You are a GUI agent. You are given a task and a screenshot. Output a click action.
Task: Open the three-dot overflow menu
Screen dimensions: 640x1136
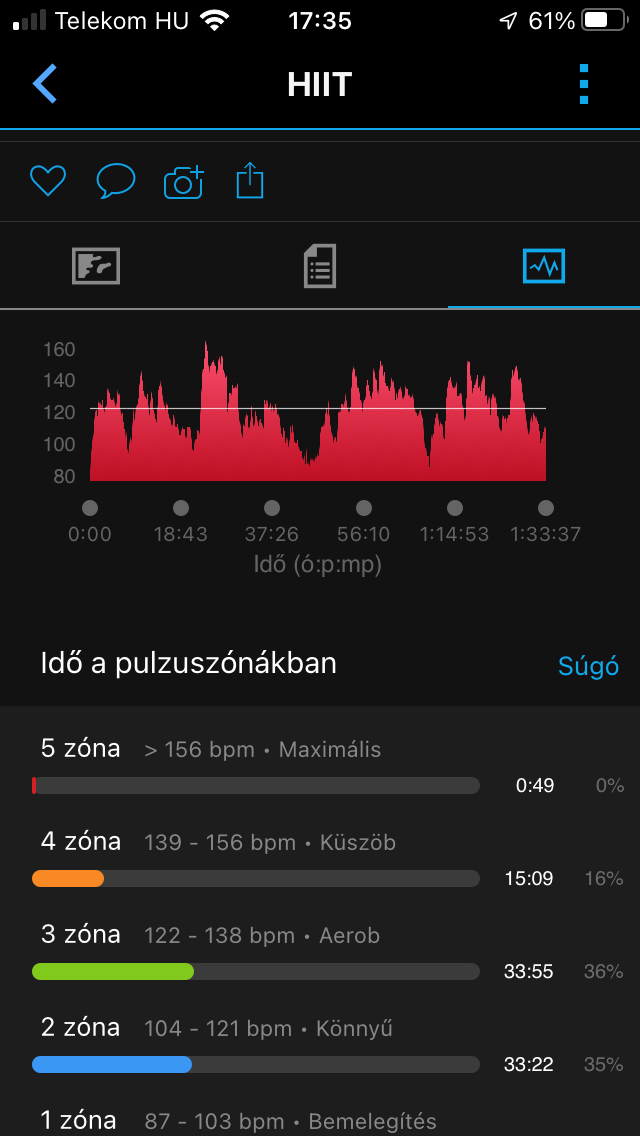[x=585, y=84]
